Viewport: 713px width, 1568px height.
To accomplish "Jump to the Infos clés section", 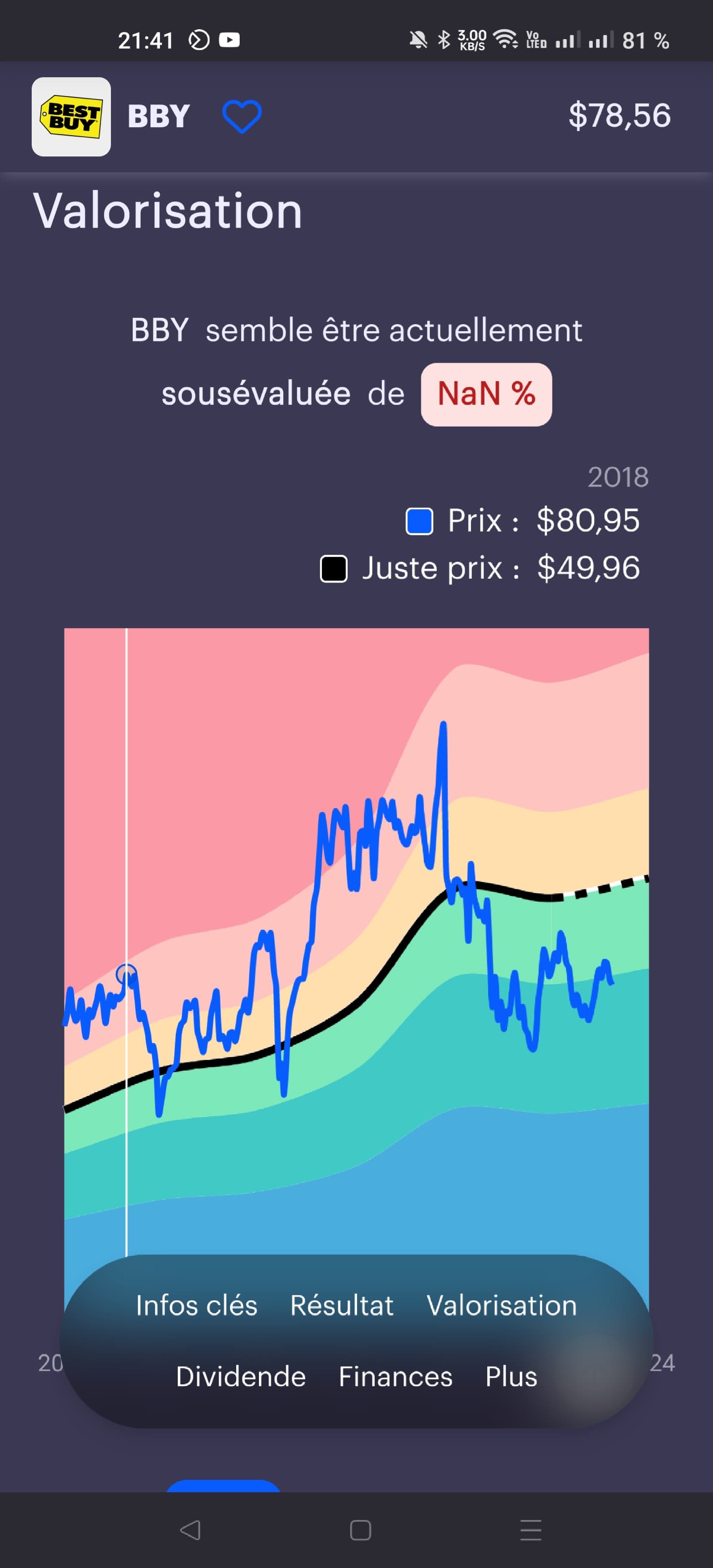I will tap(197, 1305).
